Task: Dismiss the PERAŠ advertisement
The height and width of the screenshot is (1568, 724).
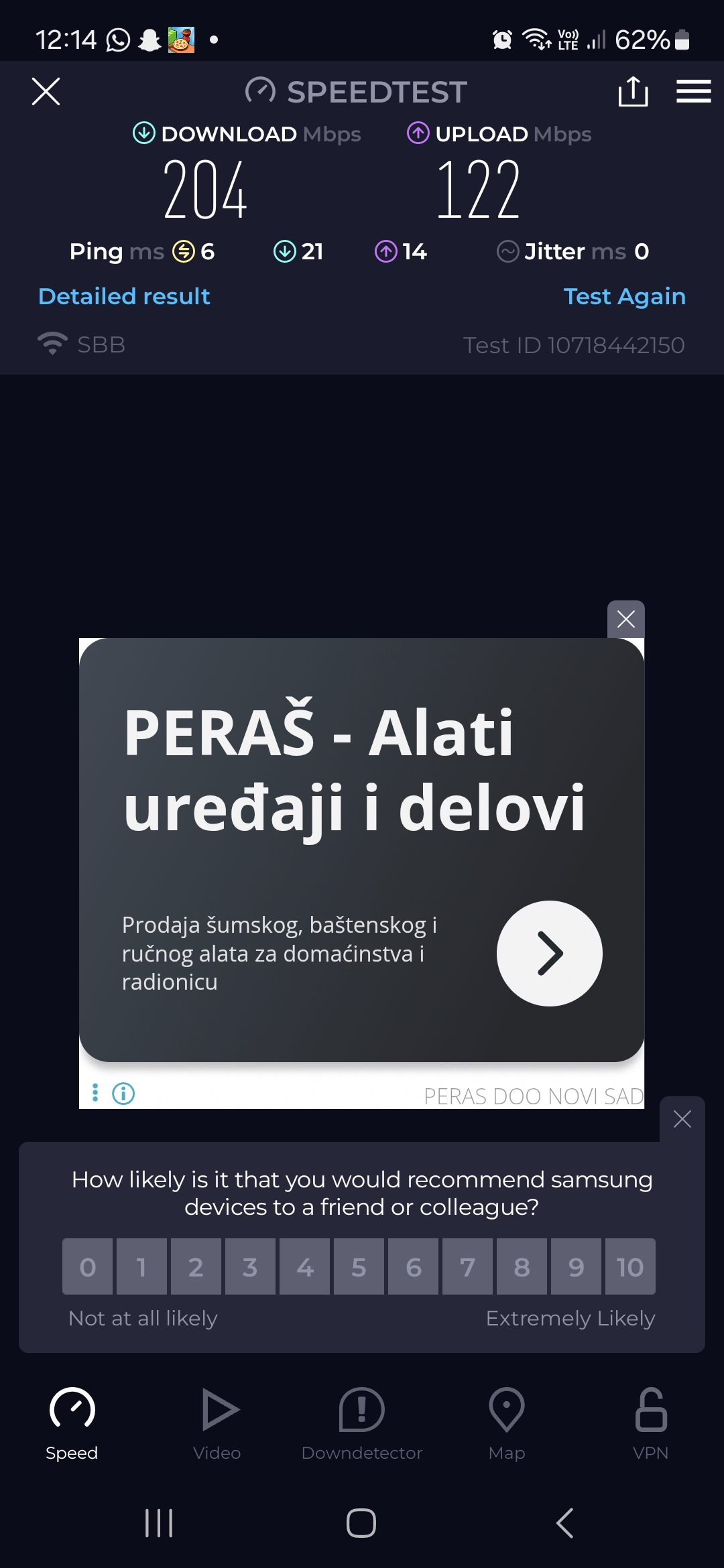Action: point(625,619)
